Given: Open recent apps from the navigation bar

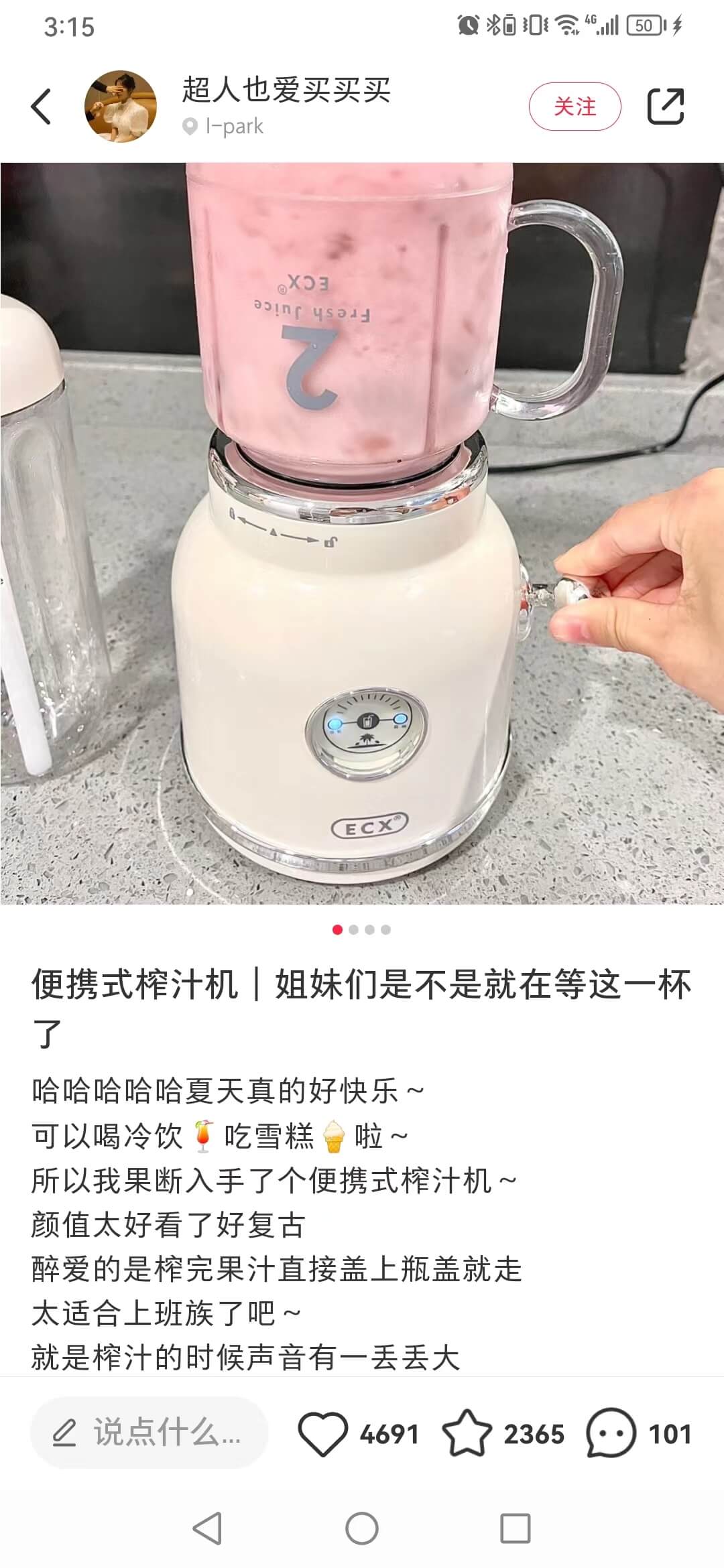Looking at the screenshot, I should point(516,1529).
